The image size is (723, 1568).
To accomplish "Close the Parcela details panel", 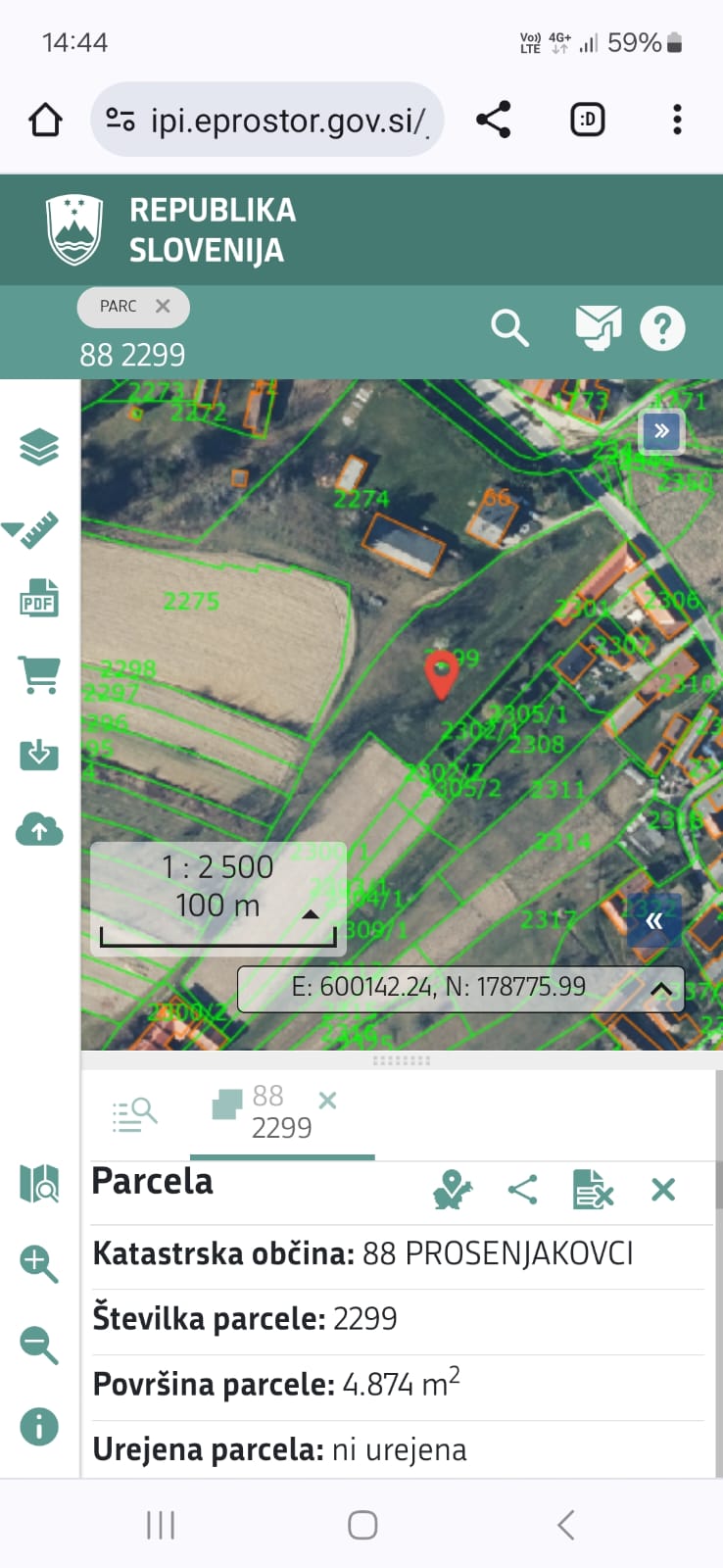I will tap(663, 1190).
